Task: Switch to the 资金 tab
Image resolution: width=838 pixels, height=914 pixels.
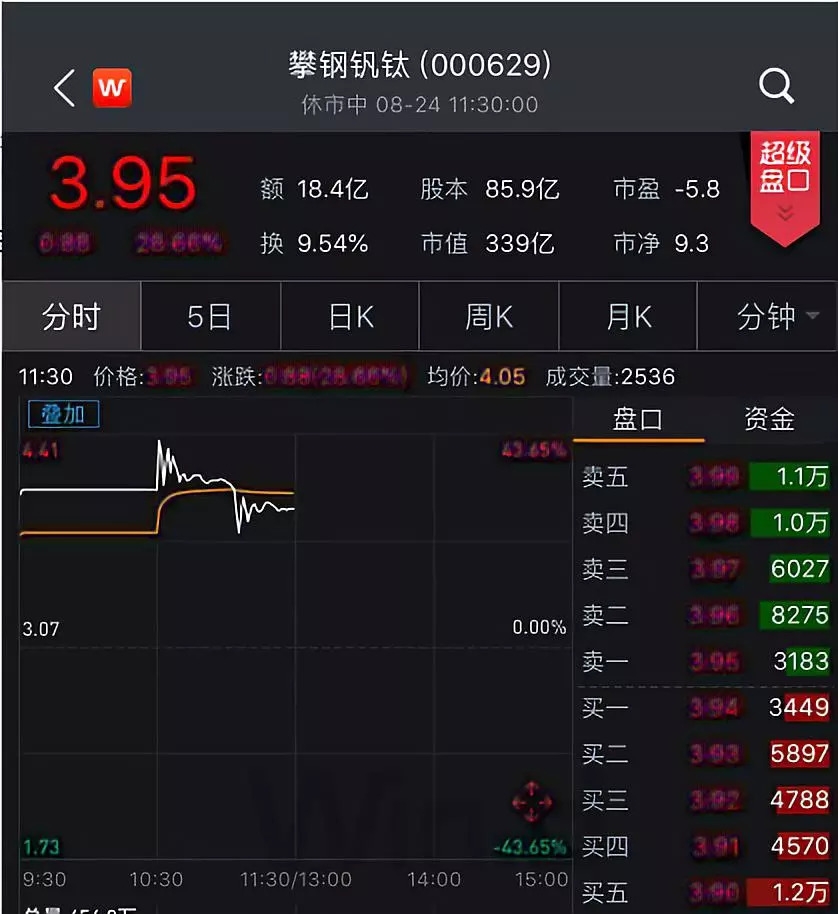Action: 770,419
